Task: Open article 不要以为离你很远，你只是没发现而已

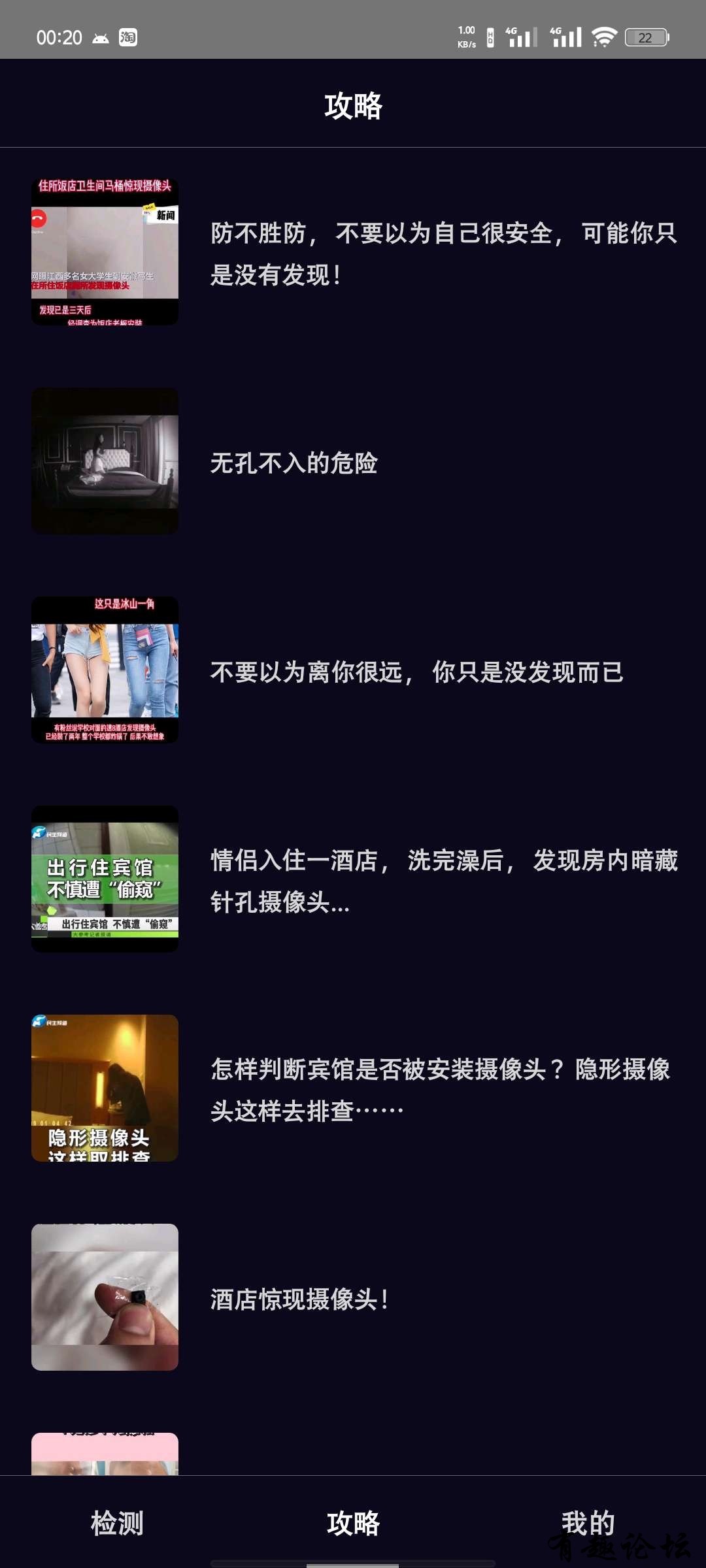Action: (416, 672)
